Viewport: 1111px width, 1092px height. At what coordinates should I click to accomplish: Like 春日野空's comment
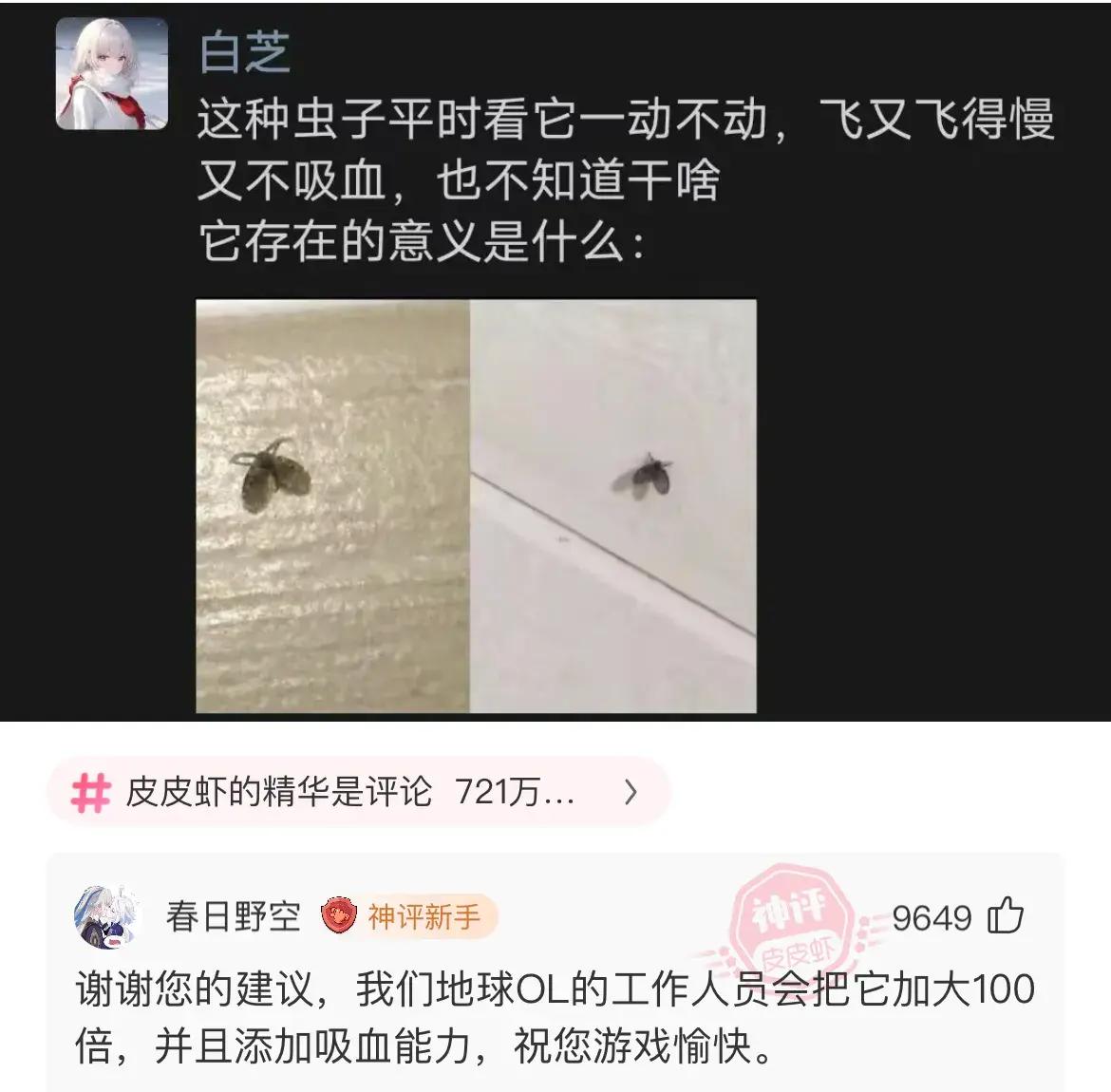coord(1005,916)
